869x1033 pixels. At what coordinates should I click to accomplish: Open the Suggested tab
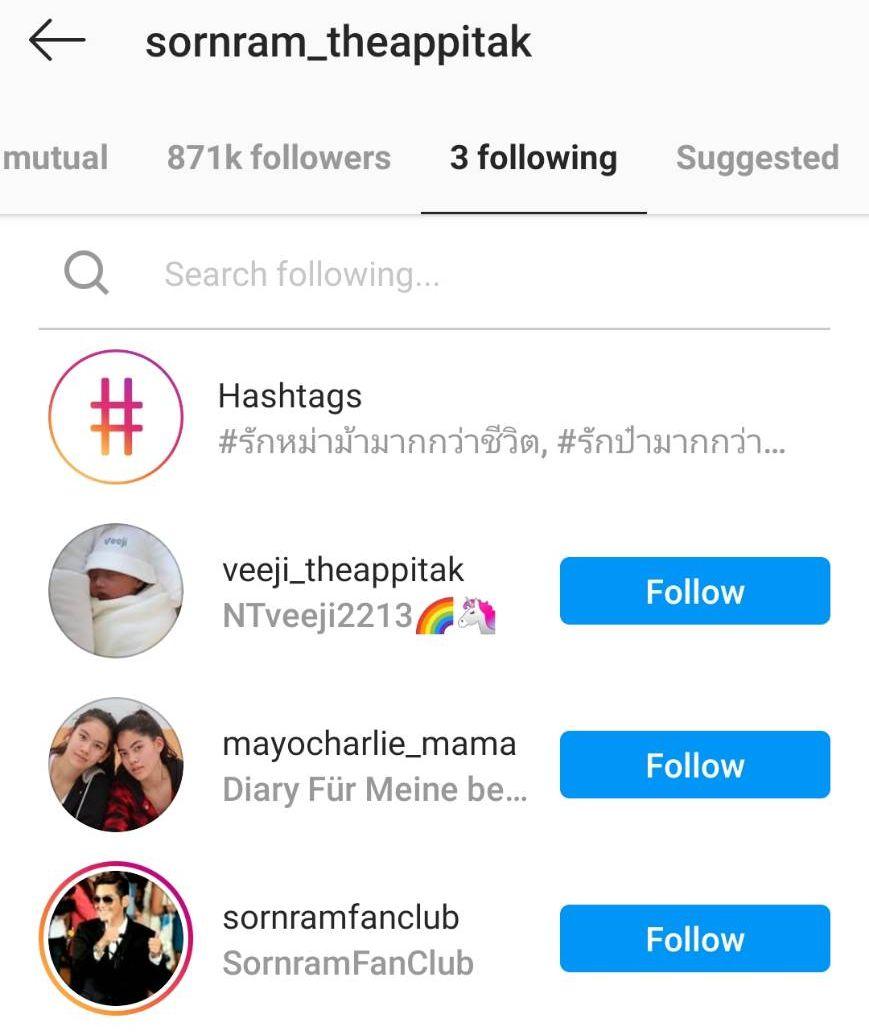(x=757, y=158)
